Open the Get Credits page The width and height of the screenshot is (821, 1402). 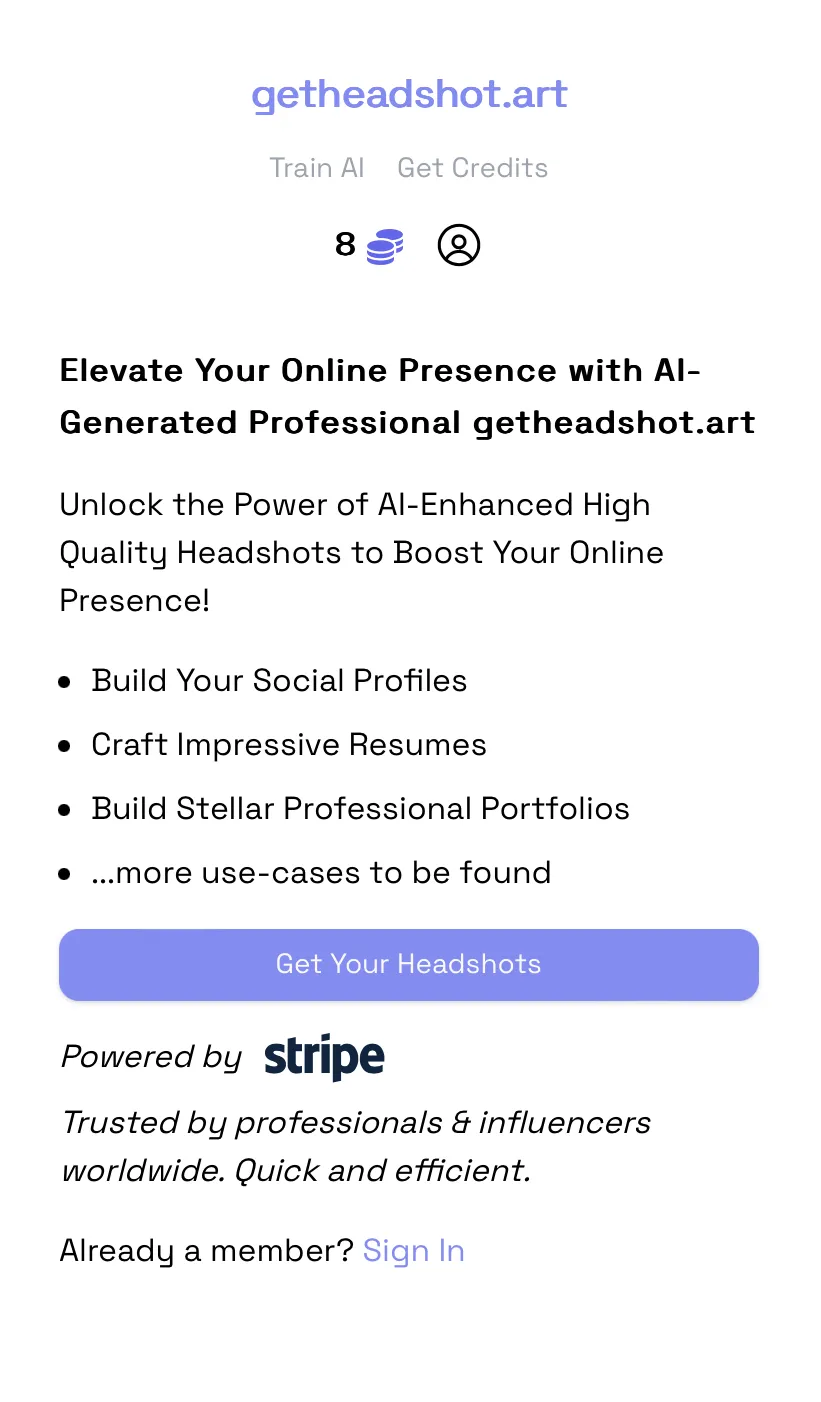point(472,167)
